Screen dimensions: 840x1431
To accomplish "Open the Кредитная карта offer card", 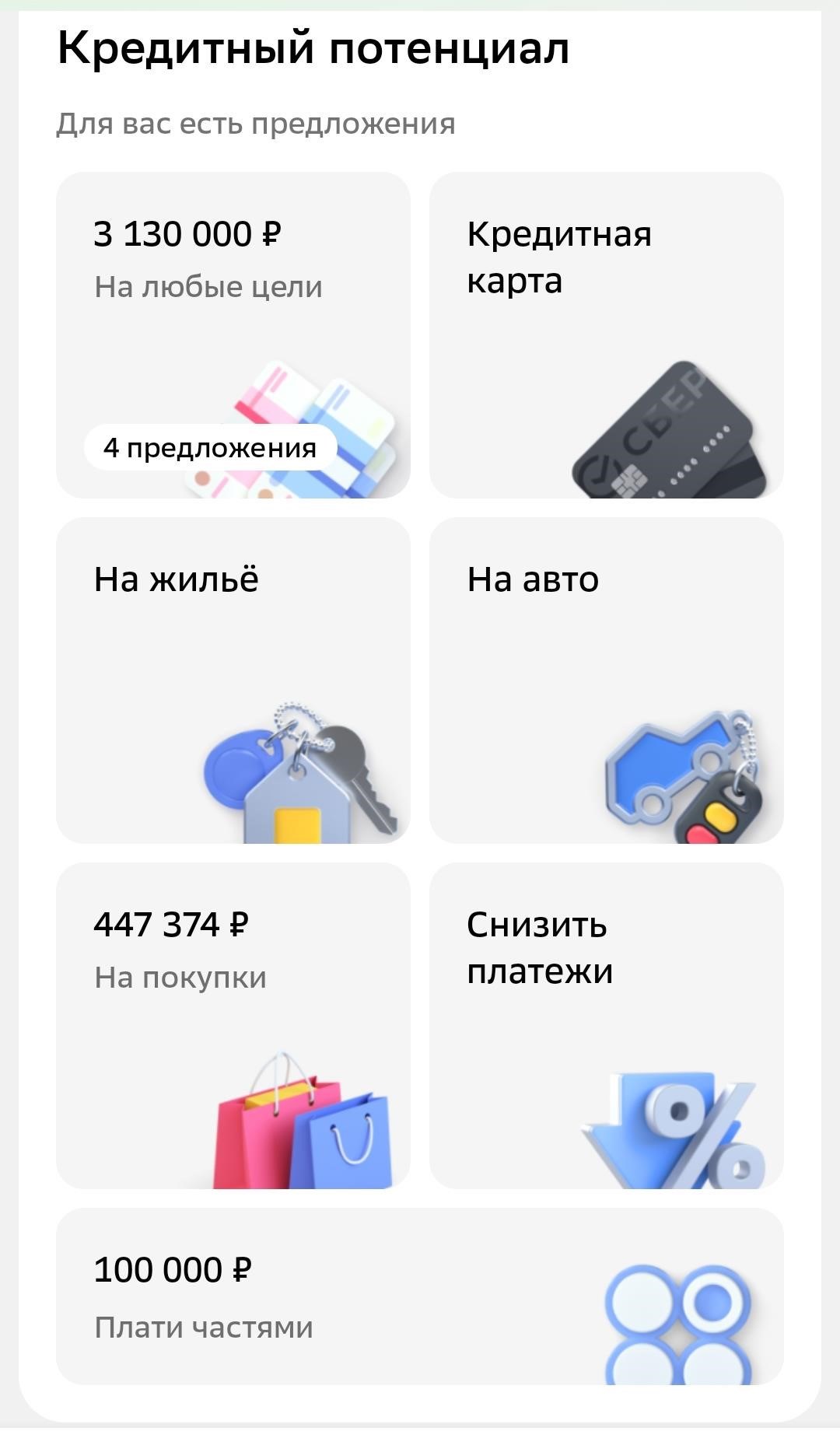I will pyautogui.click(x=606, y=334).
